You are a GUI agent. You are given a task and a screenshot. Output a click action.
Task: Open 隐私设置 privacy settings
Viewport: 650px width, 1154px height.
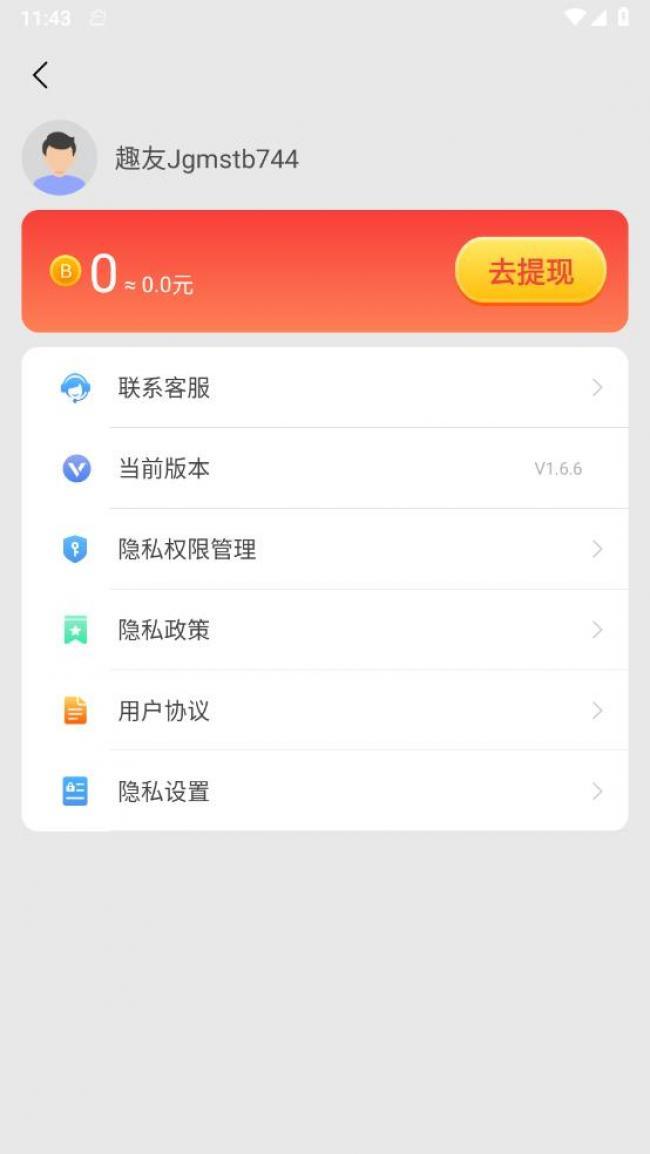point(325,791)
